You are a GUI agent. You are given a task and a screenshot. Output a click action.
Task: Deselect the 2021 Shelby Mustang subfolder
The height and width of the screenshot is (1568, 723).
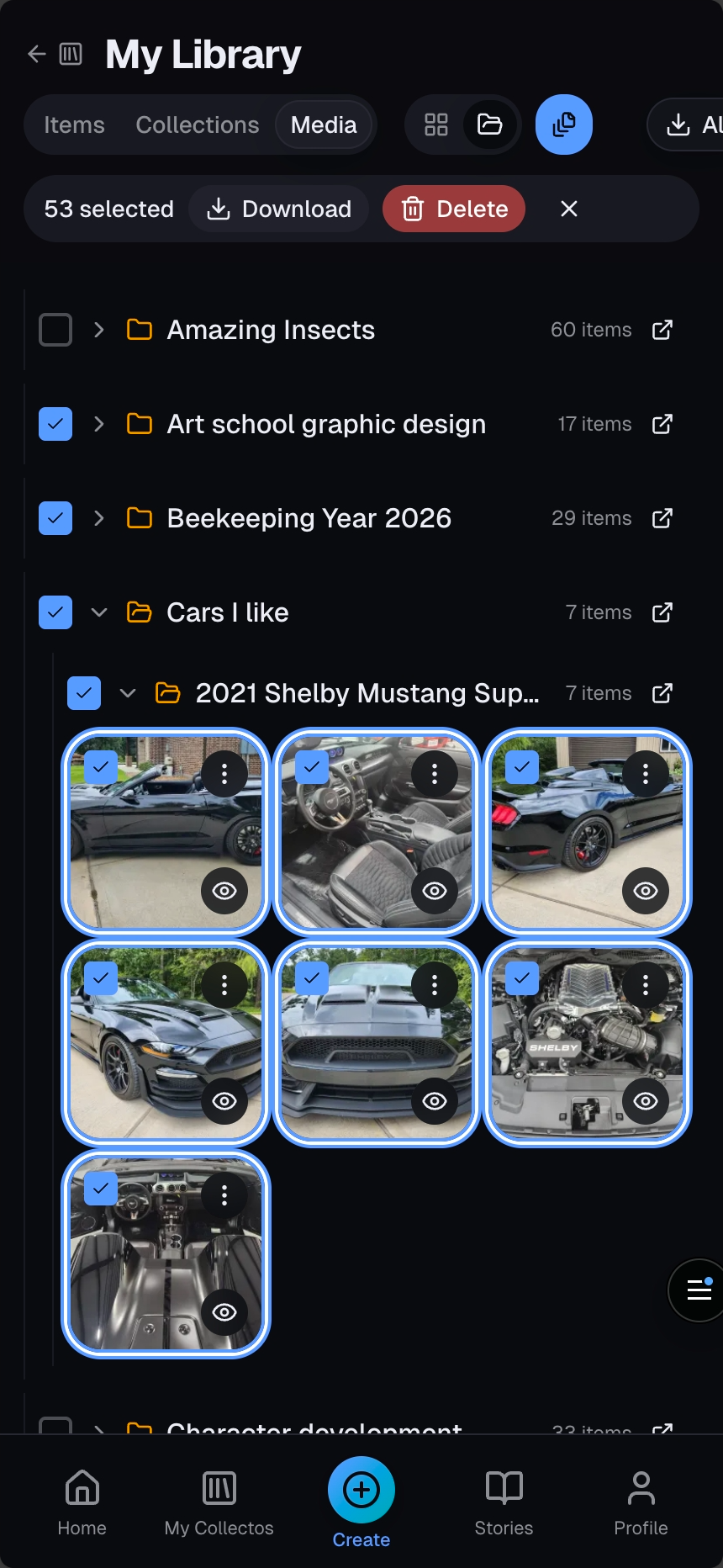point(84,693)
